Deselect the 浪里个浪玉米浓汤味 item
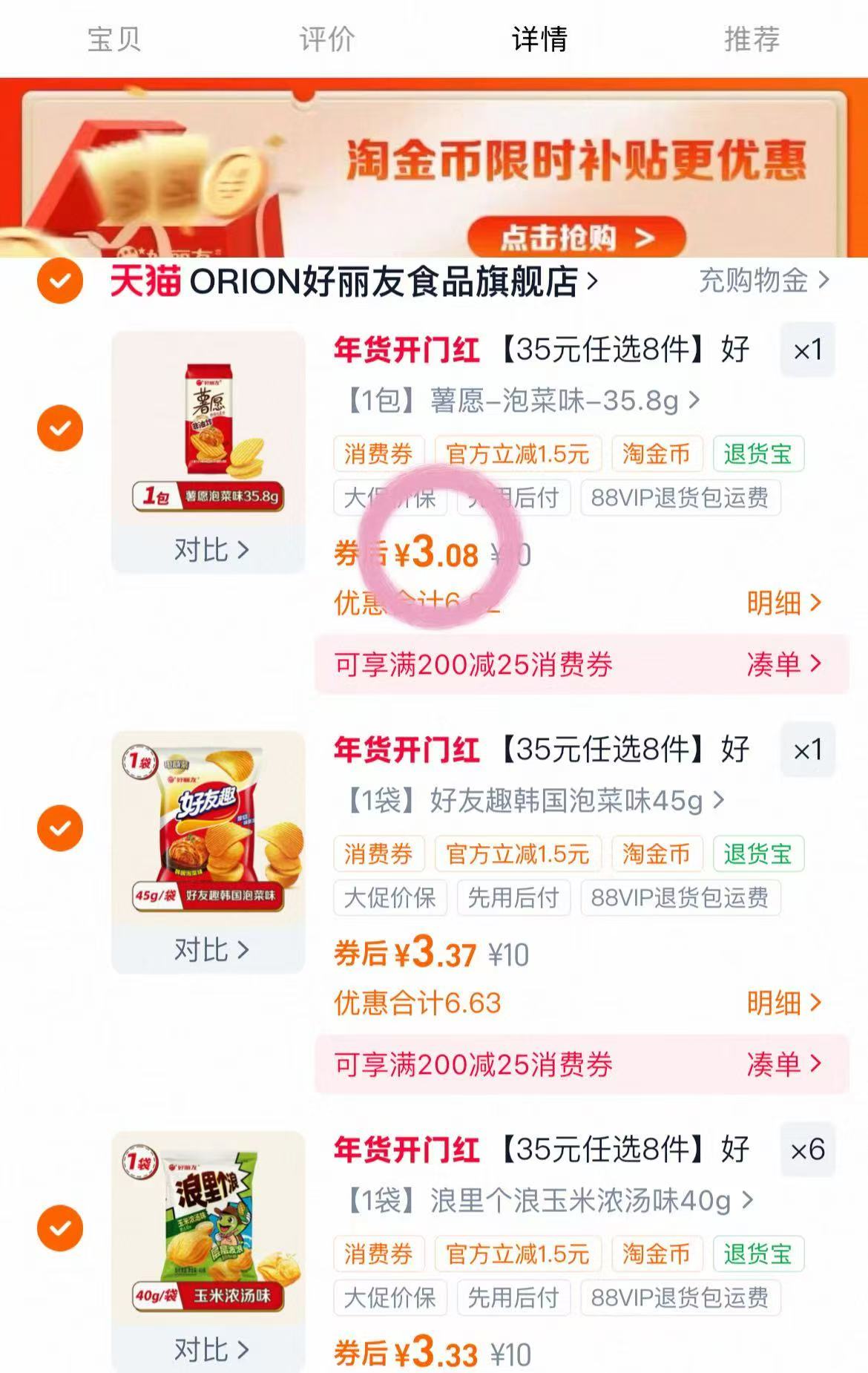 pyautogui.click(x=59, y=1230)
